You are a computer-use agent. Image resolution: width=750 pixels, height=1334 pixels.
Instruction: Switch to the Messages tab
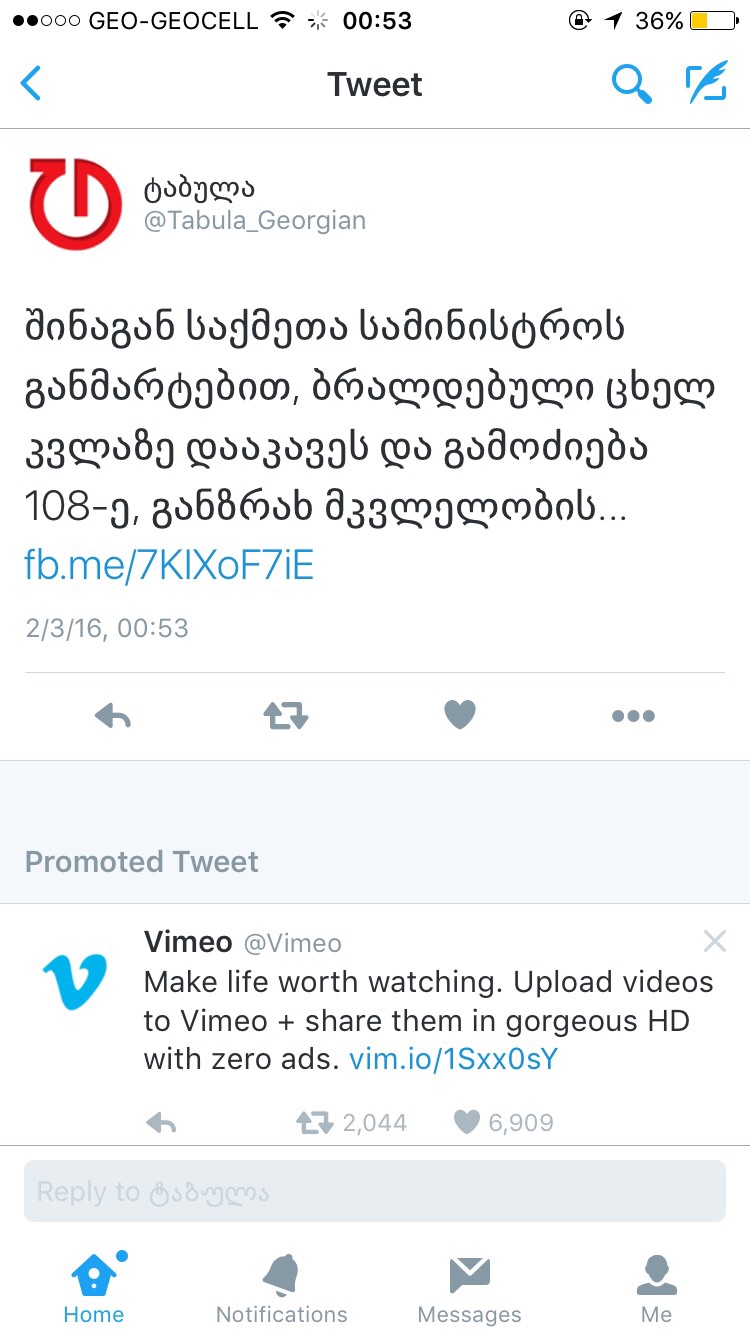(469, 1288)
